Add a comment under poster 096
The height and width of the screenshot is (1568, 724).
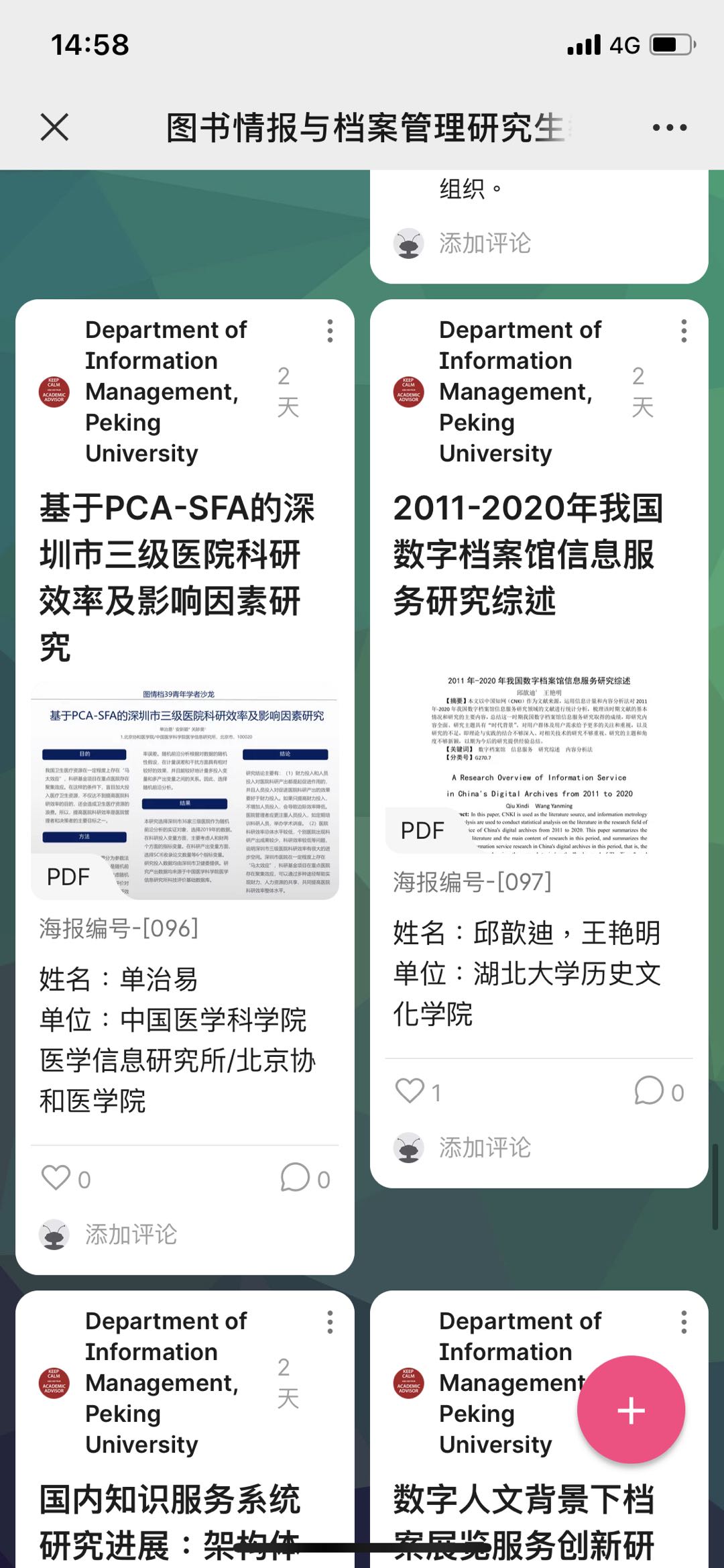tap(131, 1235)
